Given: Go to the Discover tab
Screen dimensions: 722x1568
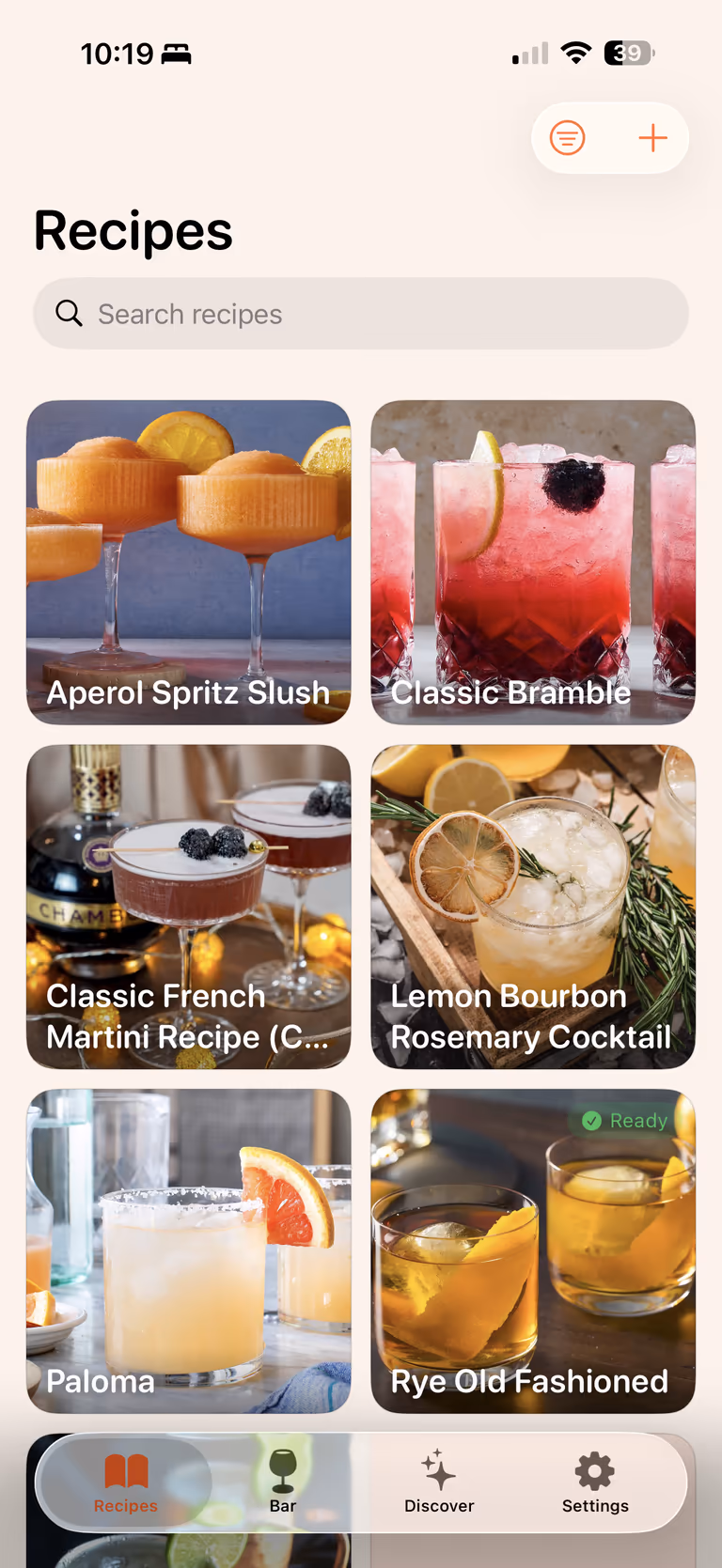Looking at the screenshot, I should tap(439, 1483).
